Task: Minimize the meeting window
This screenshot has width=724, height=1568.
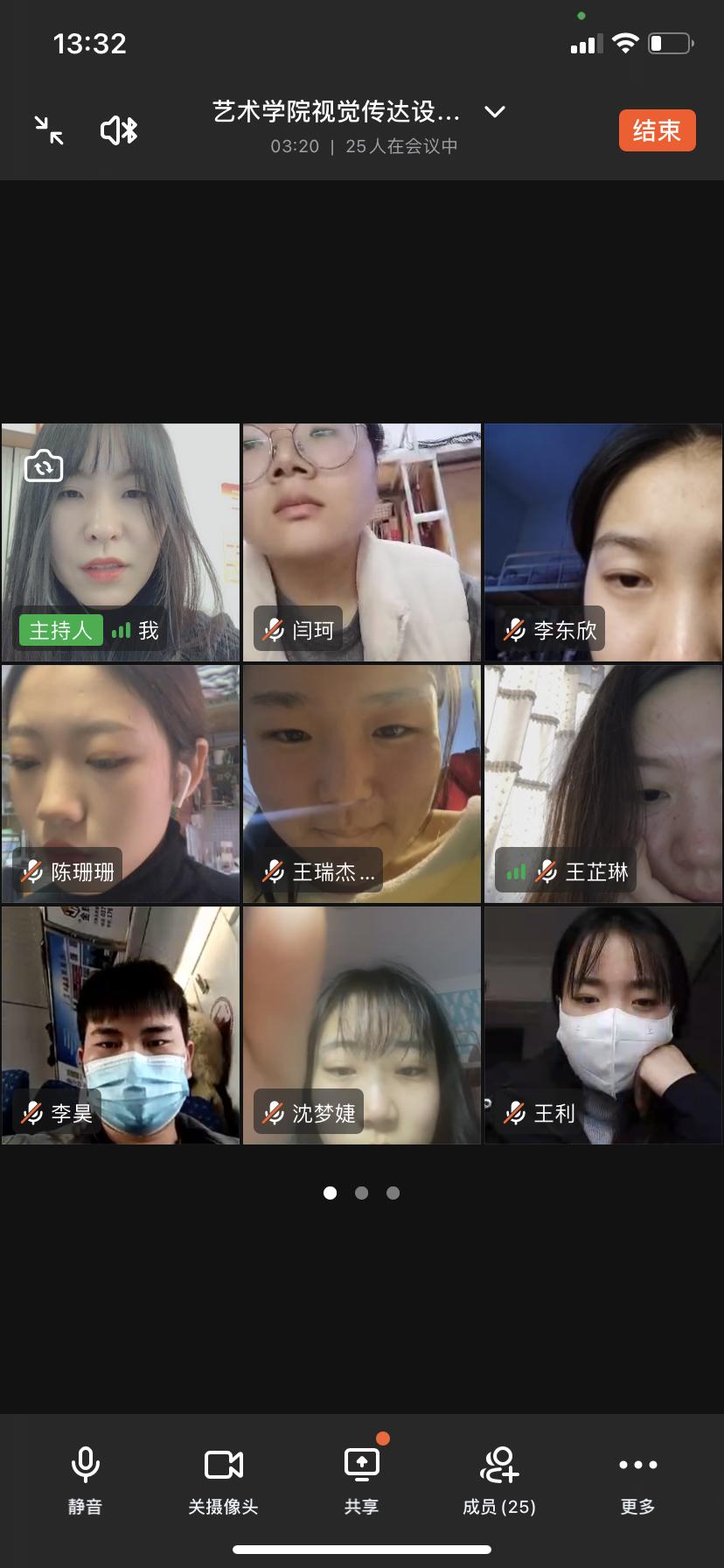Action: click(49, 130)
